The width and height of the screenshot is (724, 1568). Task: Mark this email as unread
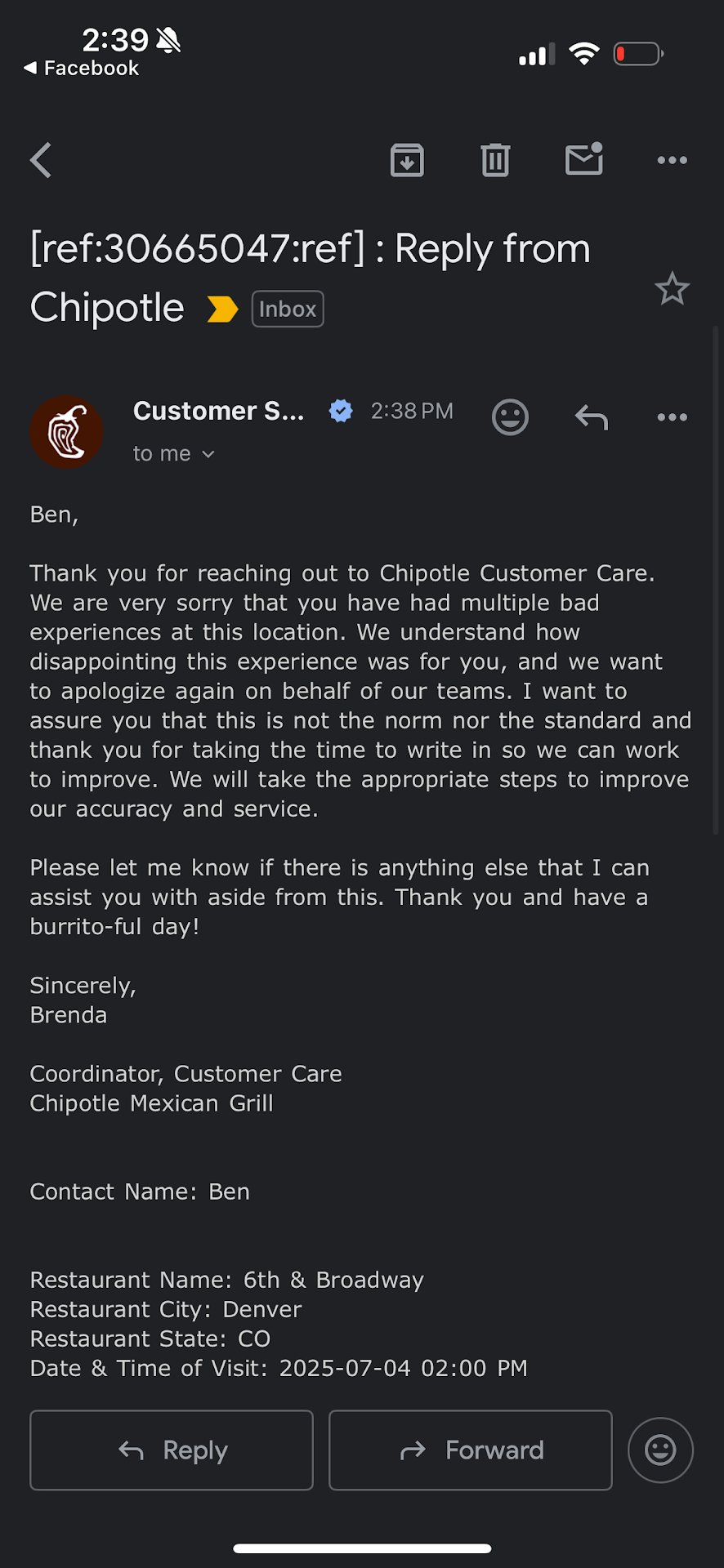click(x=584, y=159)
